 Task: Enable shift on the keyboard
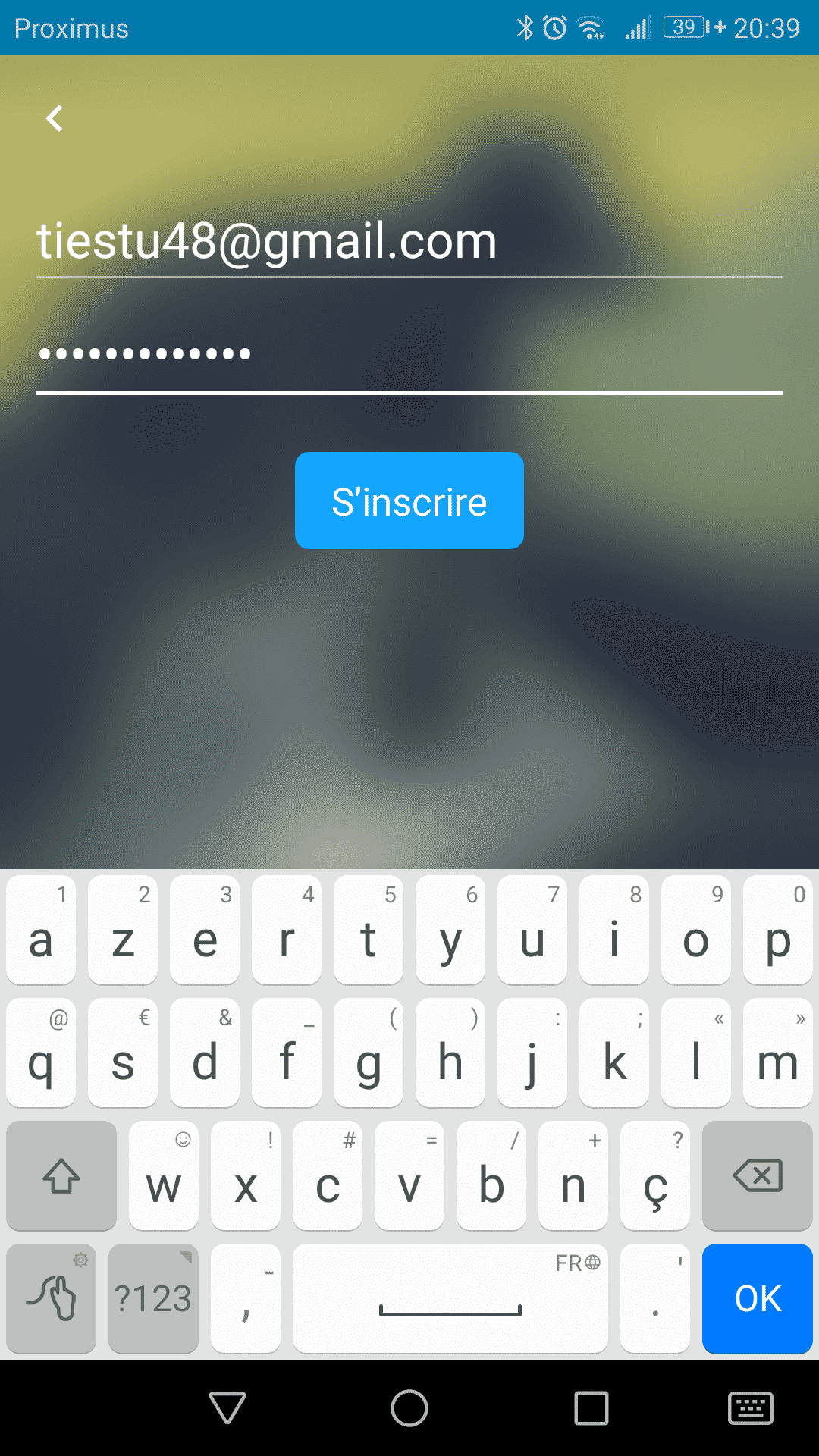coord(61,1176)
